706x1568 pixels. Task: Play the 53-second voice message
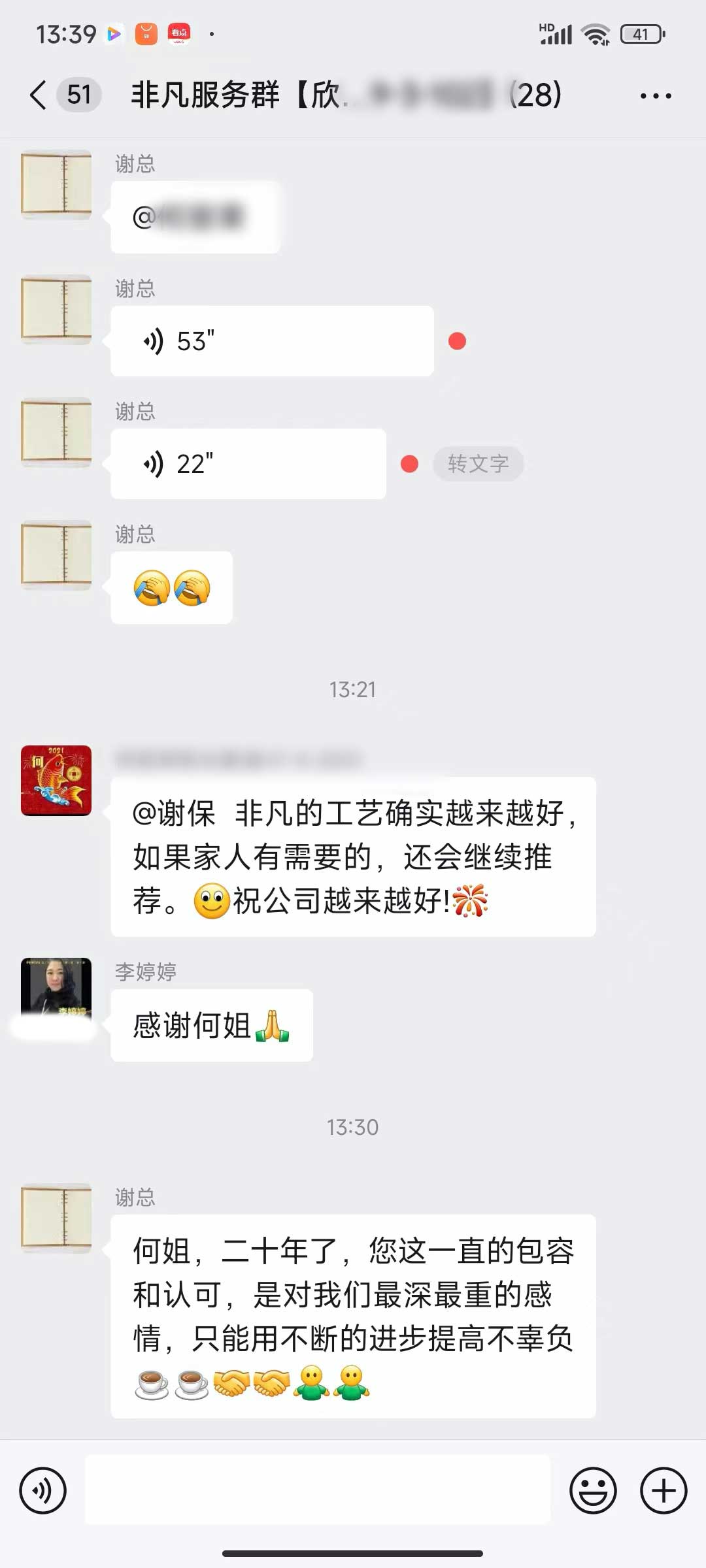coord(272,341)
